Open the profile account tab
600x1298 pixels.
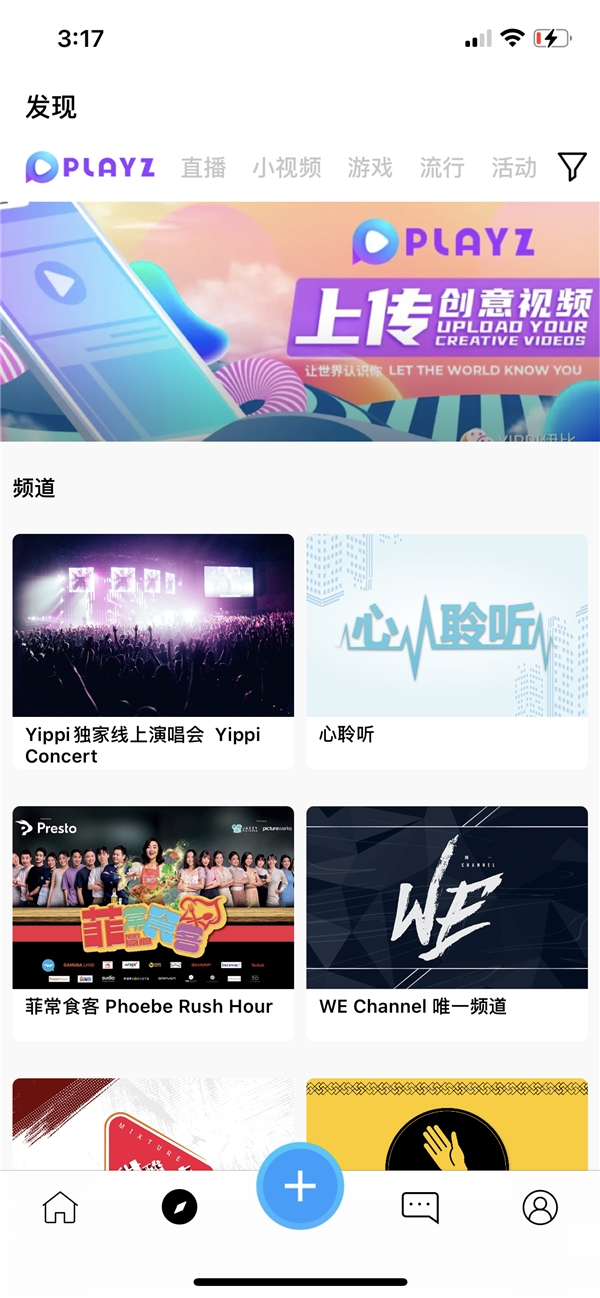click(540, 1207)
